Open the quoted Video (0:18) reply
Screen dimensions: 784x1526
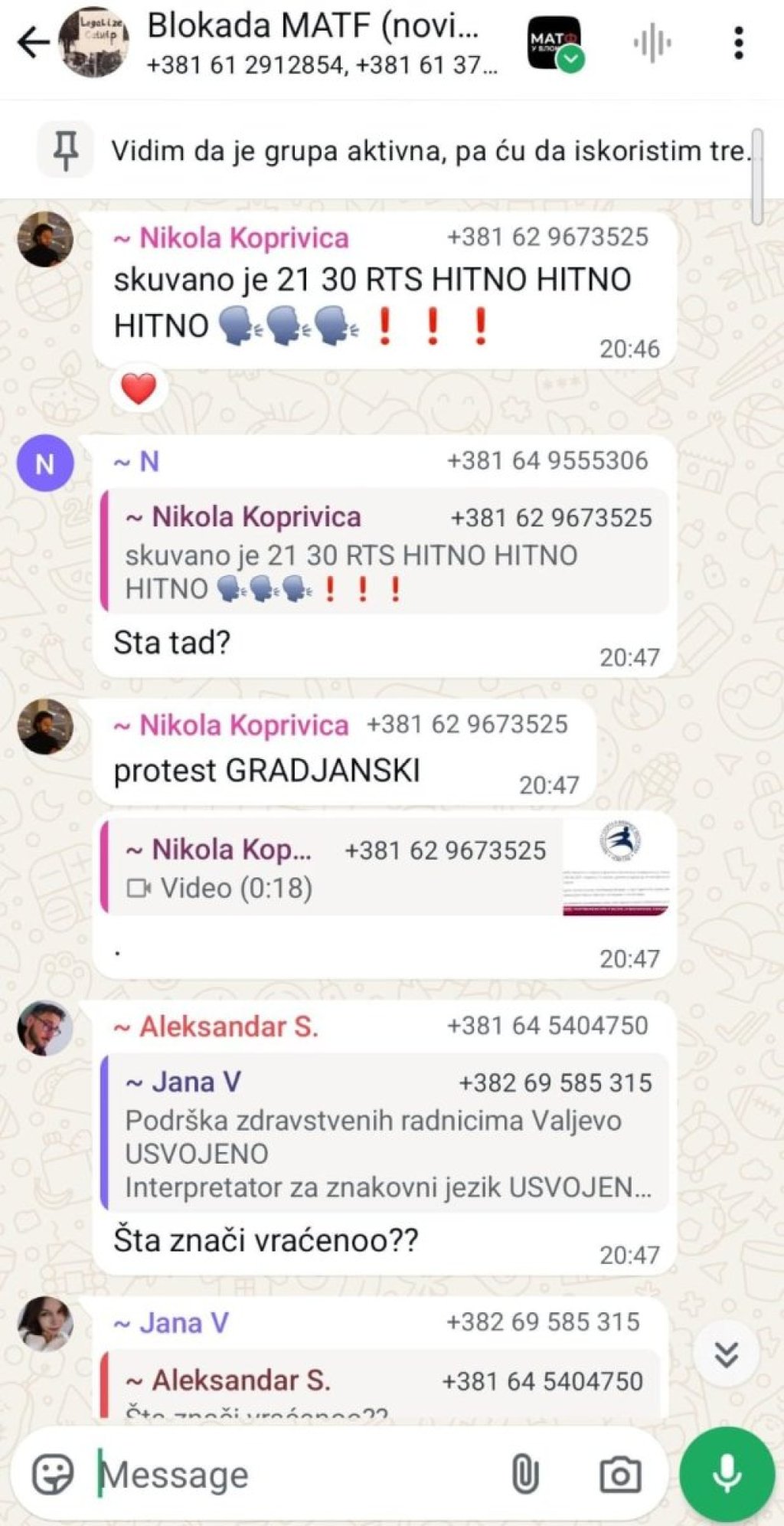coord(387,869)
